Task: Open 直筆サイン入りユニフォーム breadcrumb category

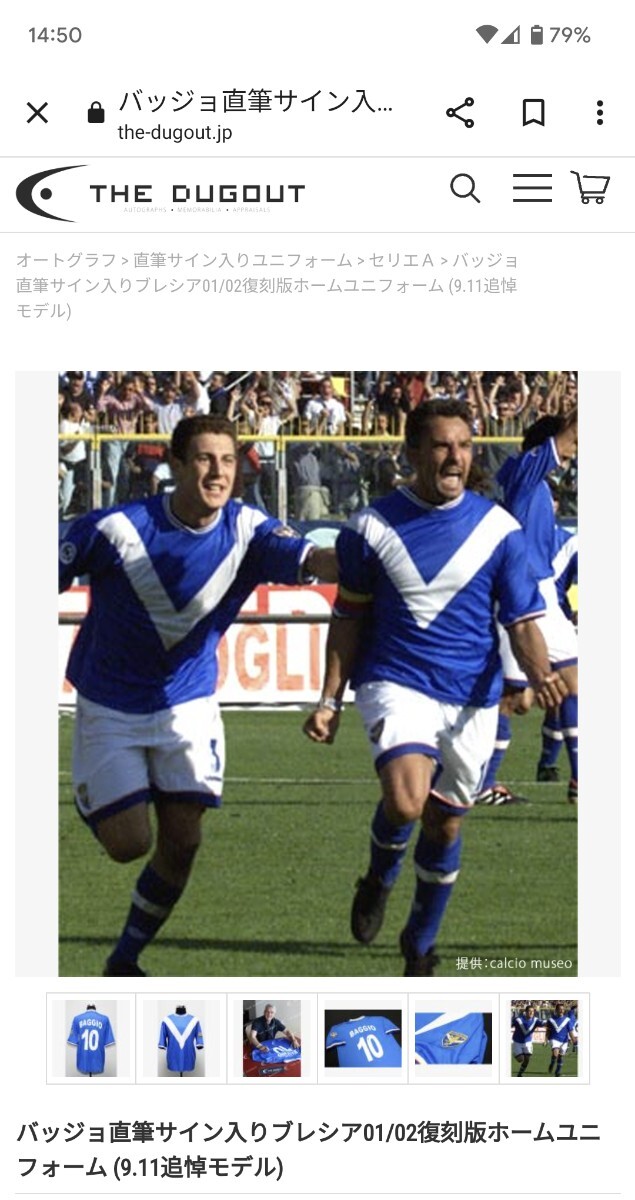Action: (243, 260)
